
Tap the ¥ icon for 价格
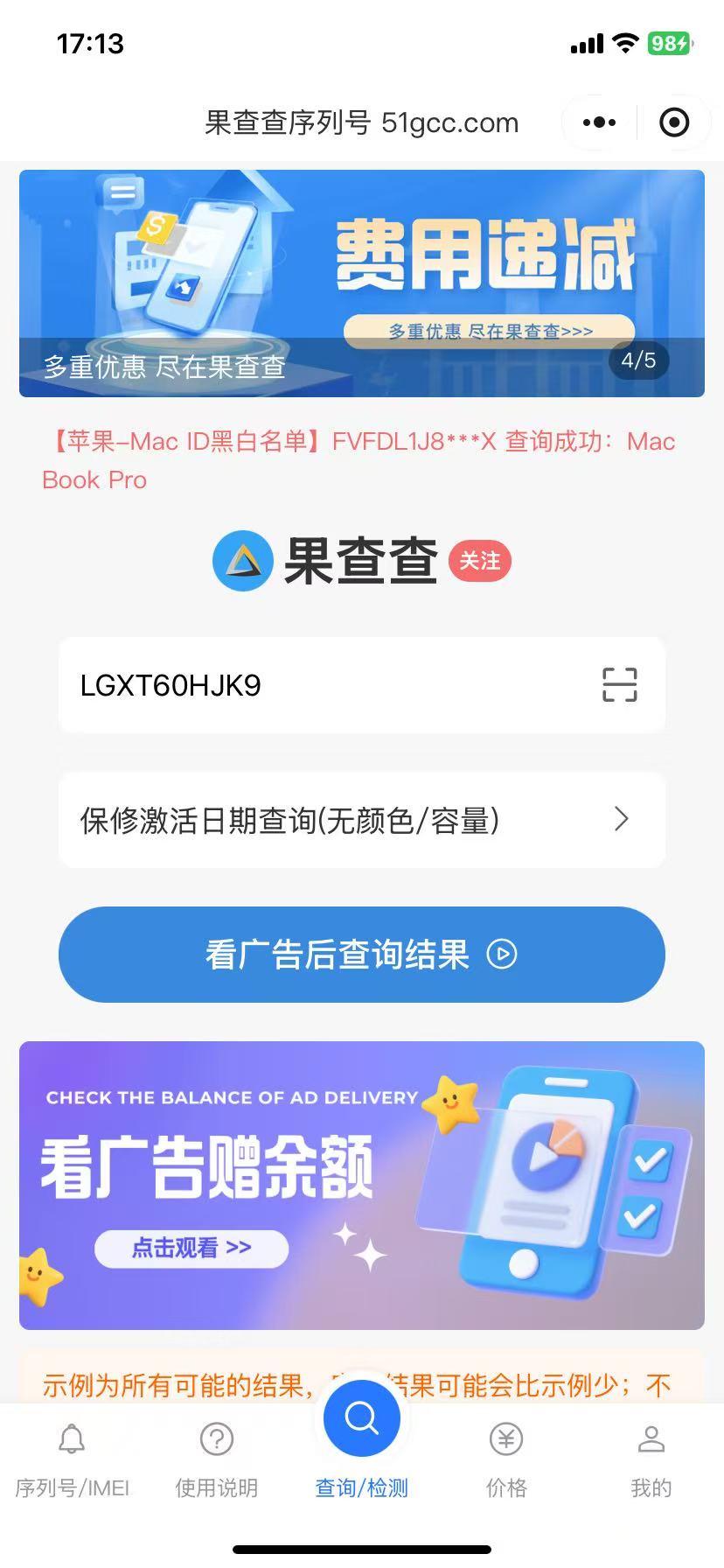pyautogui.click(x=505, y=1439)
